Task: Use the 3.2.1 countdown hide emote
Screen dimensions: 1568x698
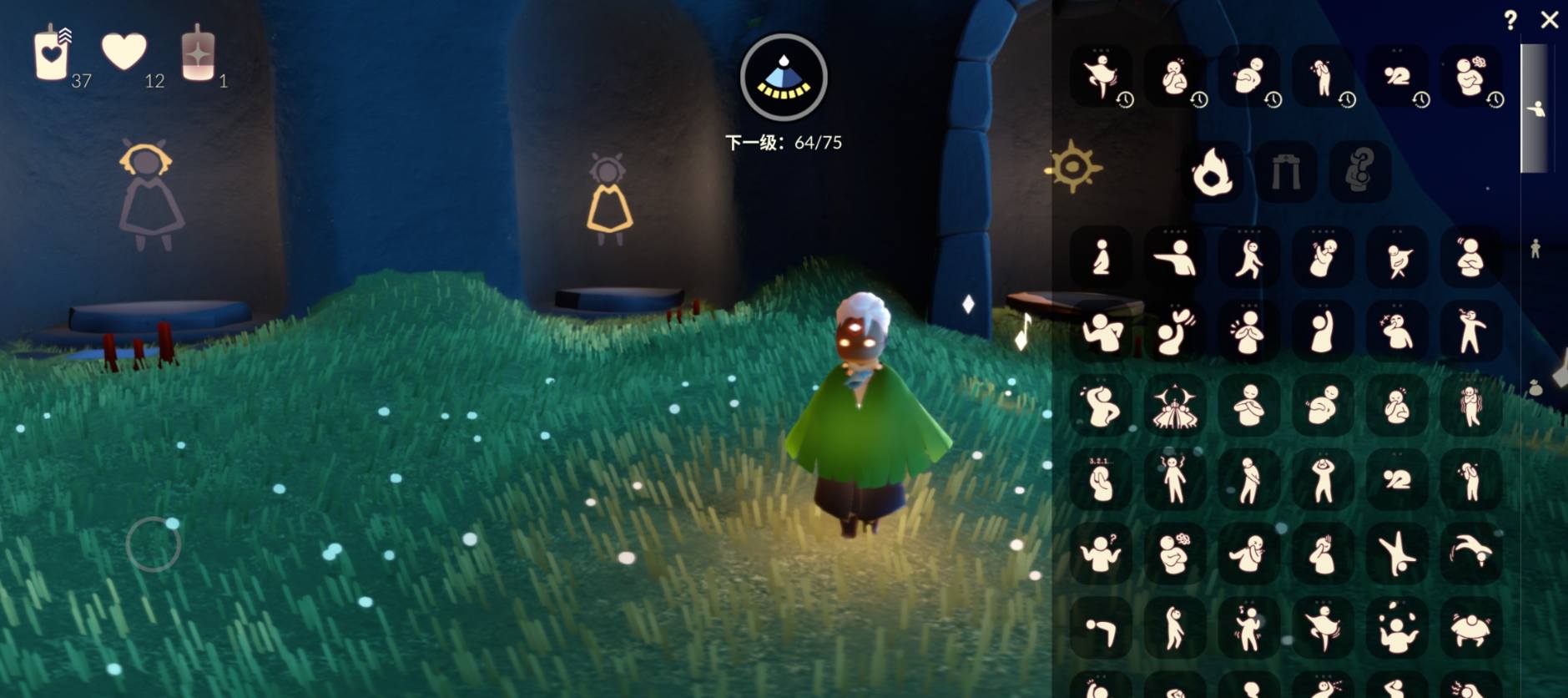Action: tap(1102, 479)
